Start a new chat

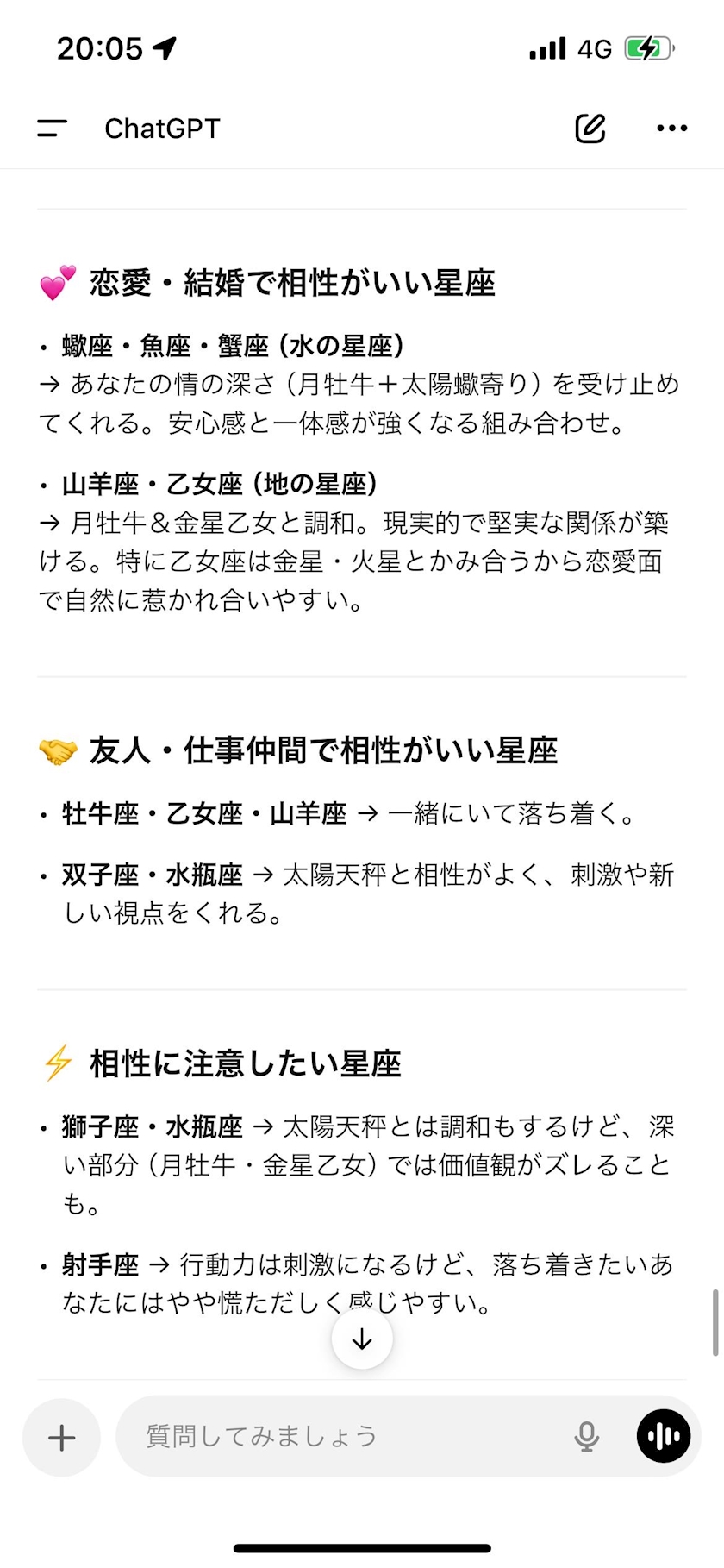590,129
